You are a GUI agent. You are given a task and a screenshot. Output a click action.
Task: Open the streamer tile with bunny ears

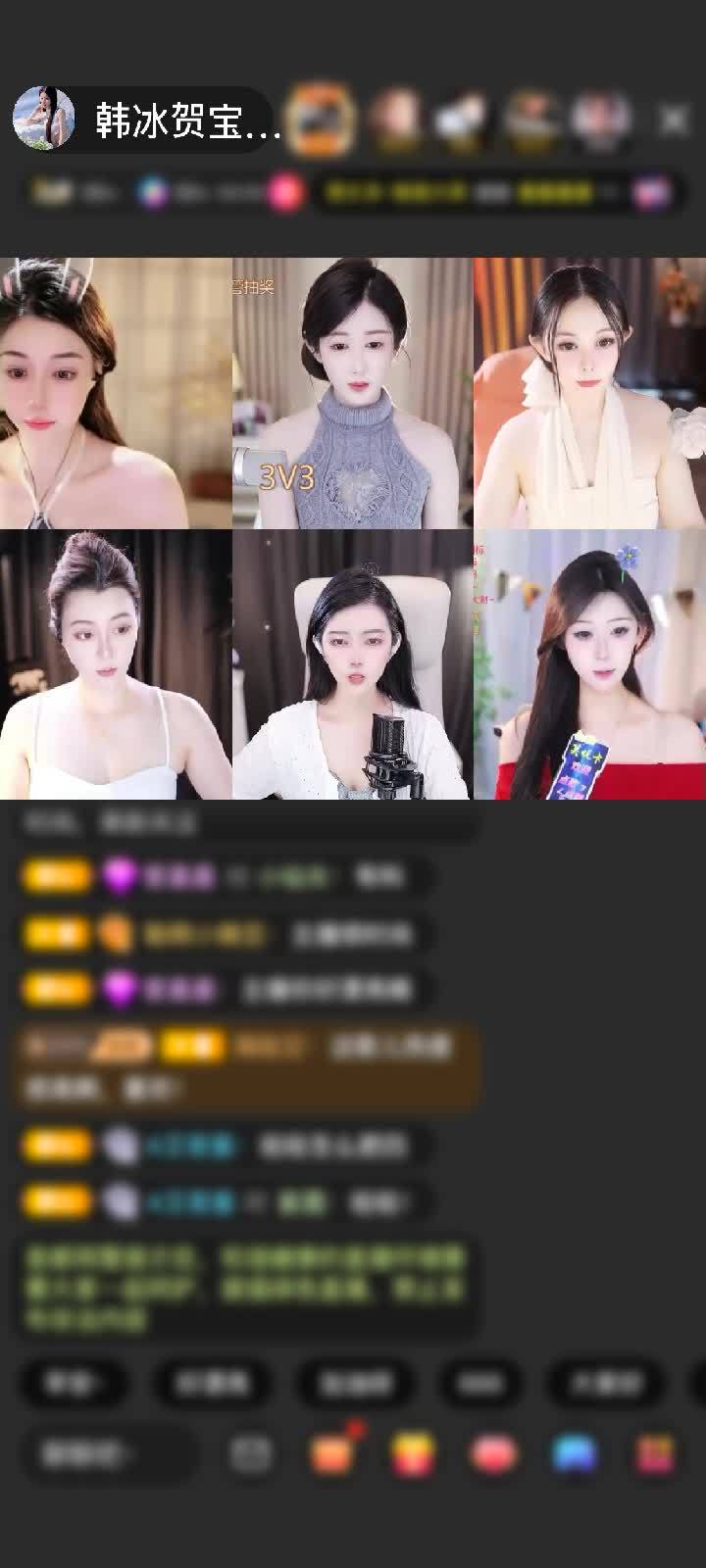[x=115, y=392]
